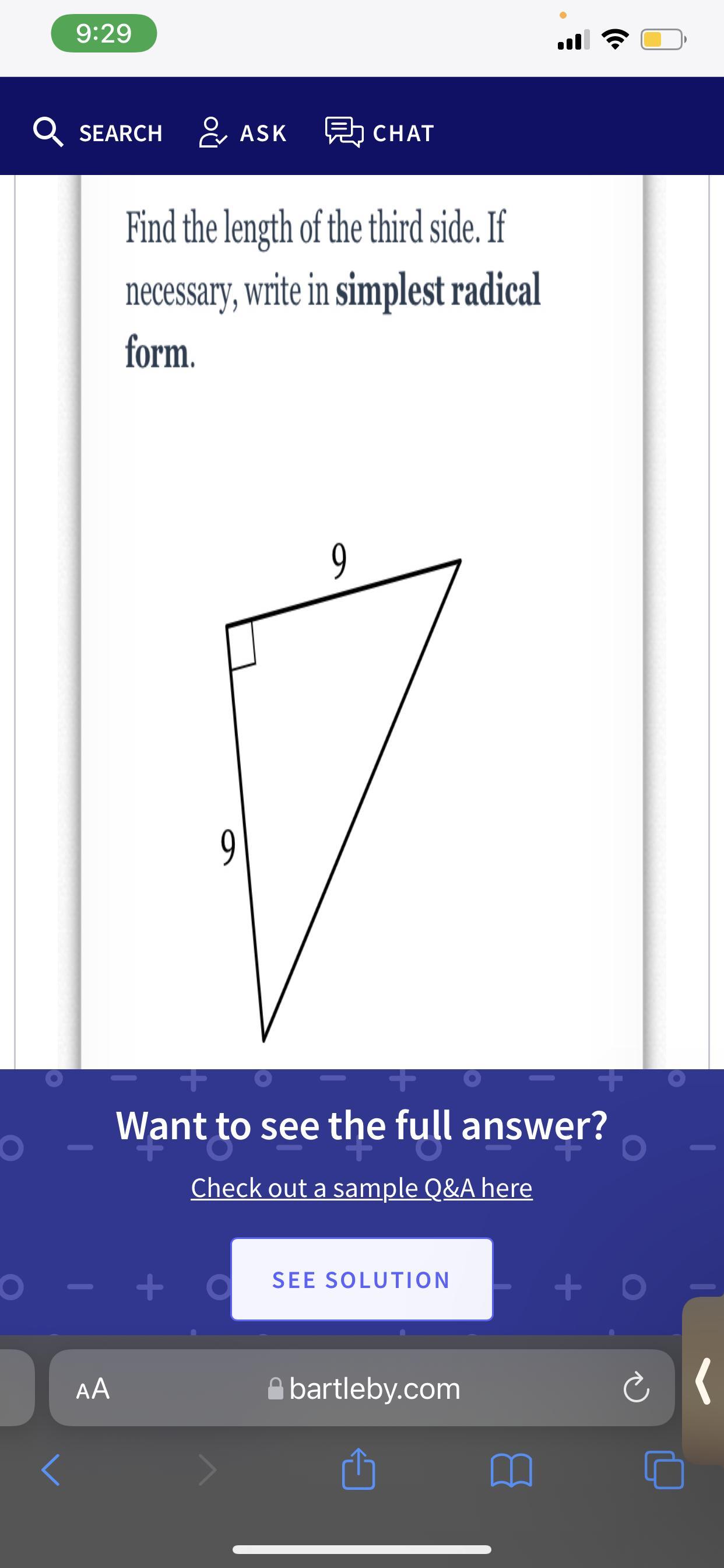Reload the page
This screenshot has height=1568, width=724.
[636, 1389]
